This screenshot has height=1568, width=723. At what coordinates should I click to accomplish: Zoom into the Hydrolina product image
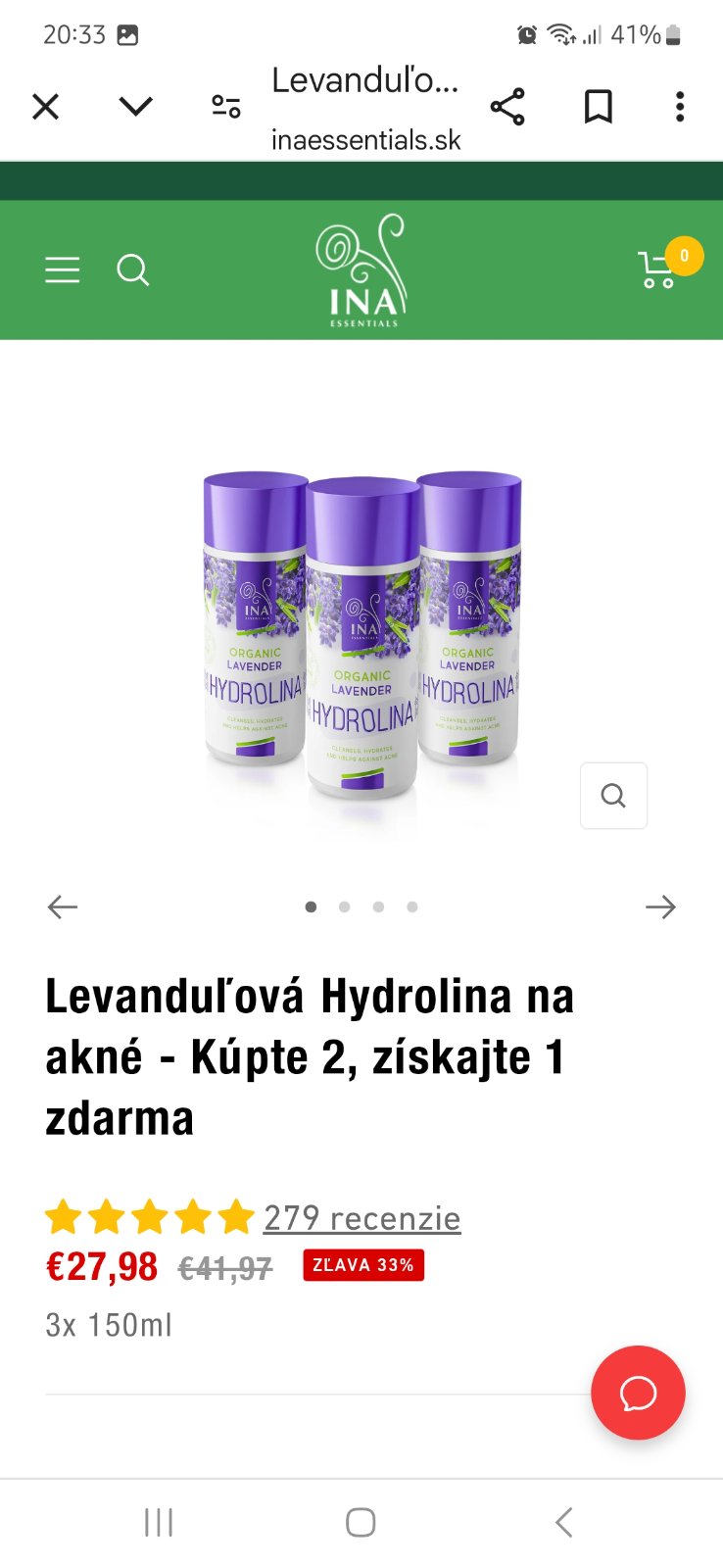pyautogui.click(x=613, y=796)
